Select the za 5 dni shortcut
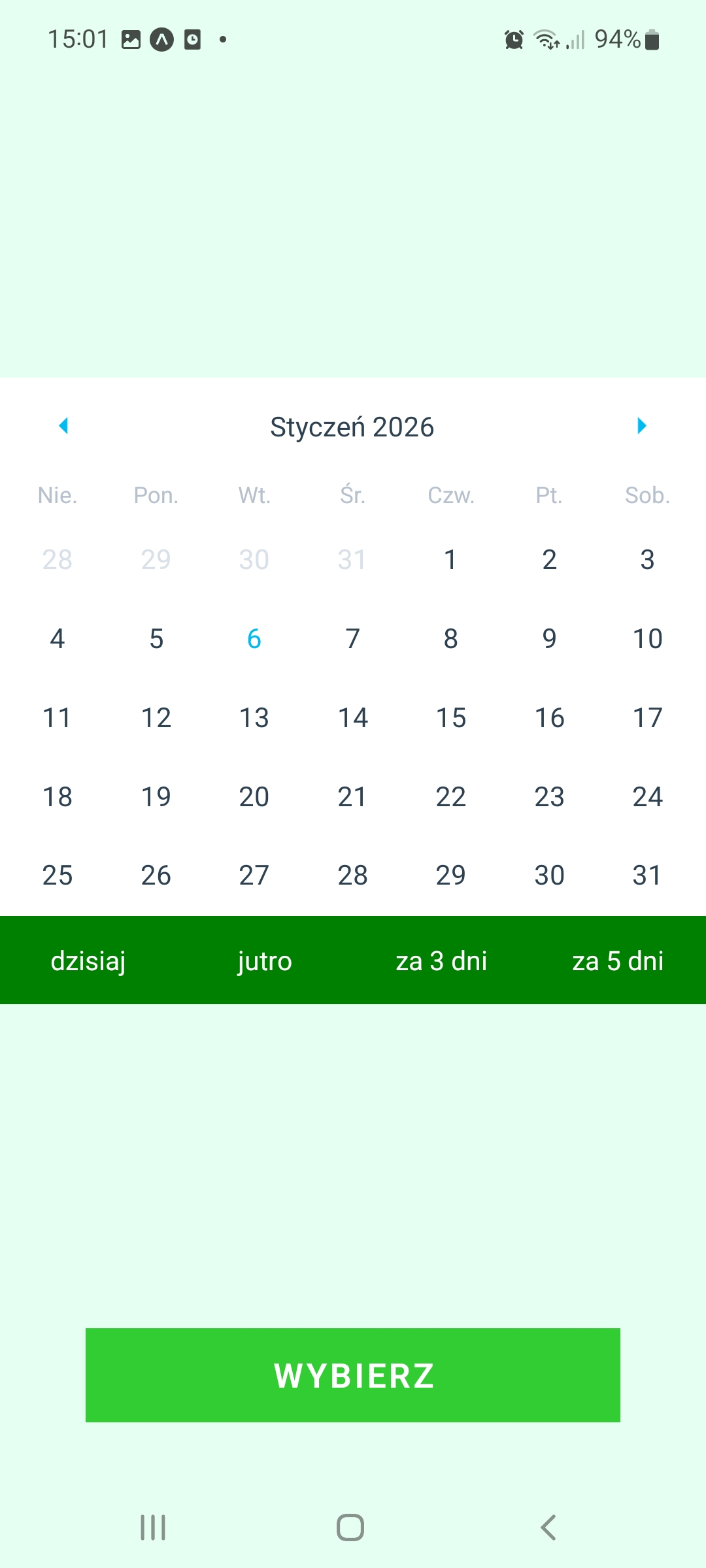Viewport: 706px width, 1568px height. click(618, 961)
